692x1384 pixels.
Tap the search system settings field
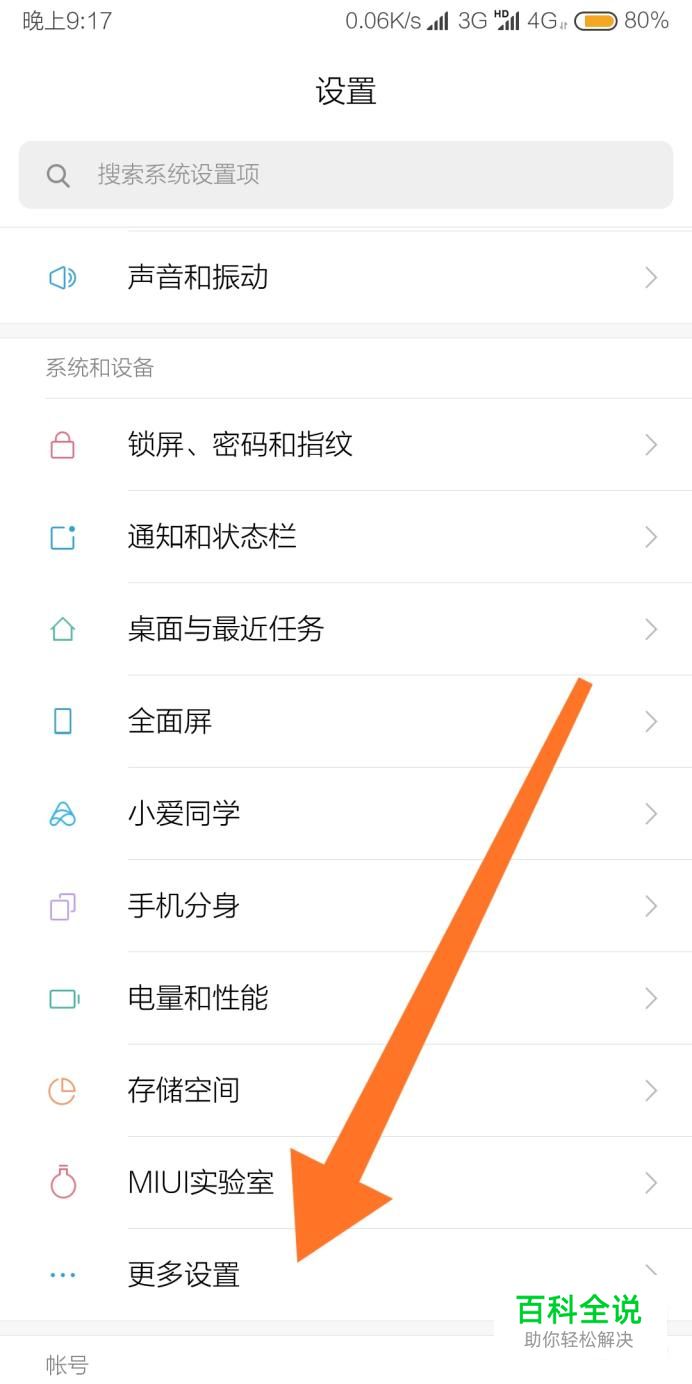point(345,175)
